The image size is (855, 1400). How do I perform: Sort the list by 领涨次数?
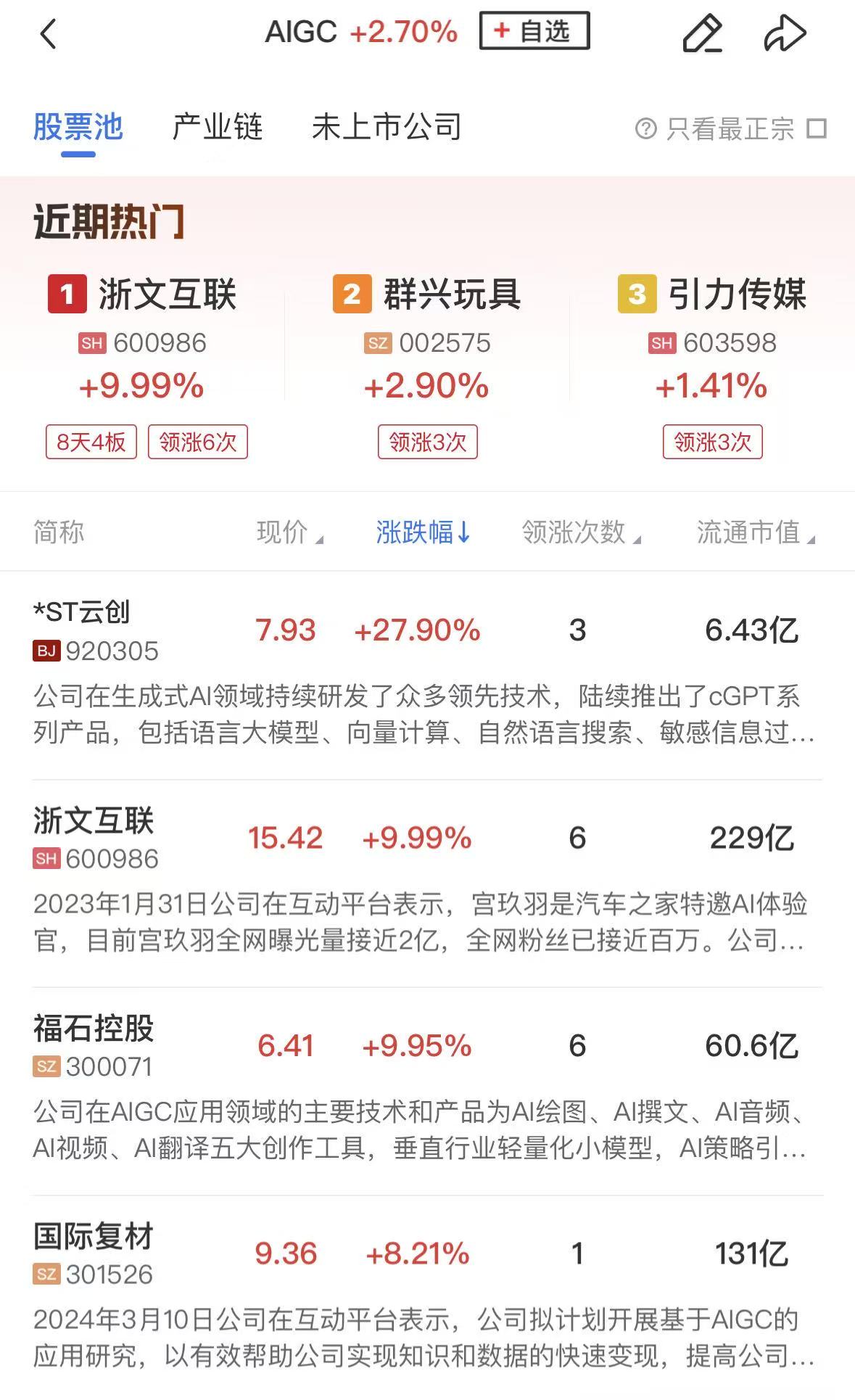point(581,532)
